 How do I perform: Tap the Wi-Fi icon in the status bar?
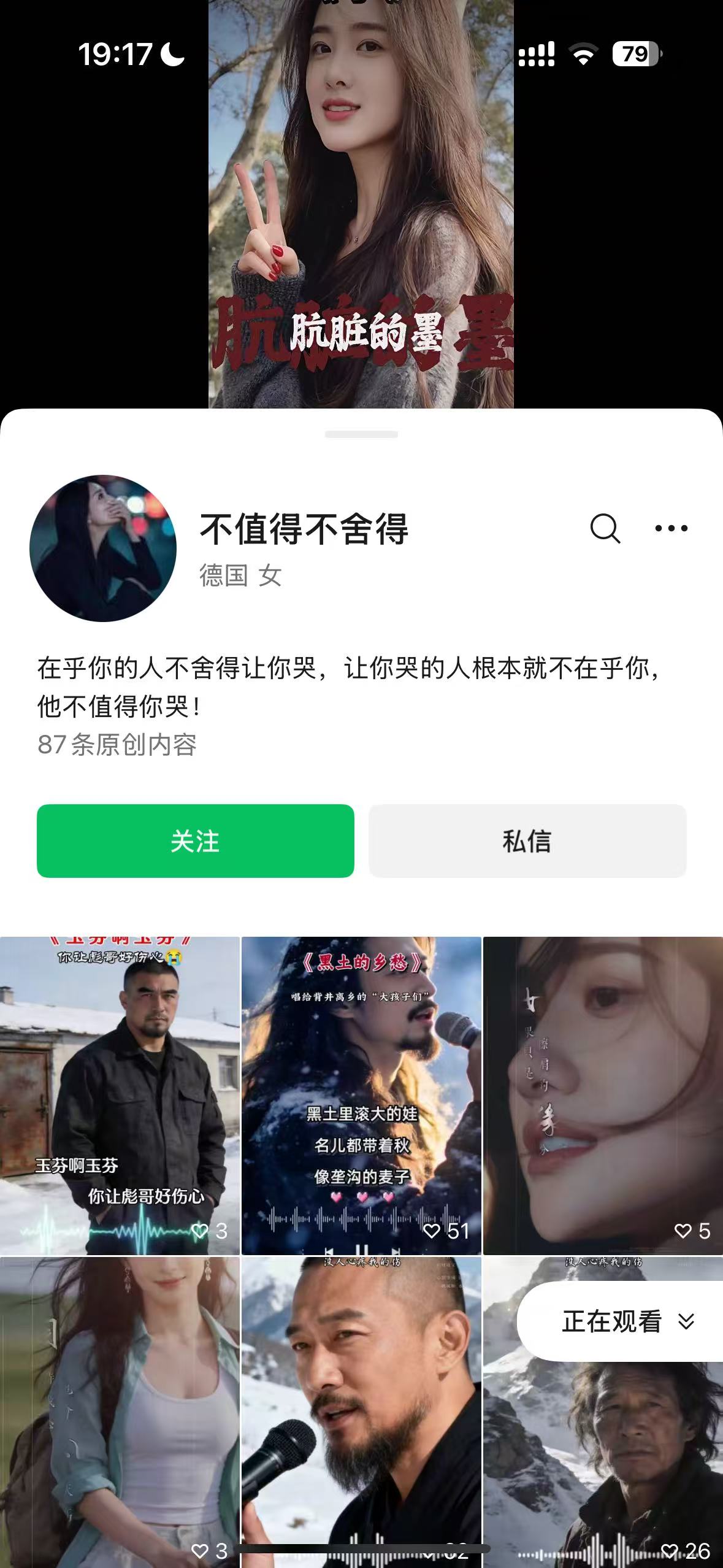click(584, 53)
